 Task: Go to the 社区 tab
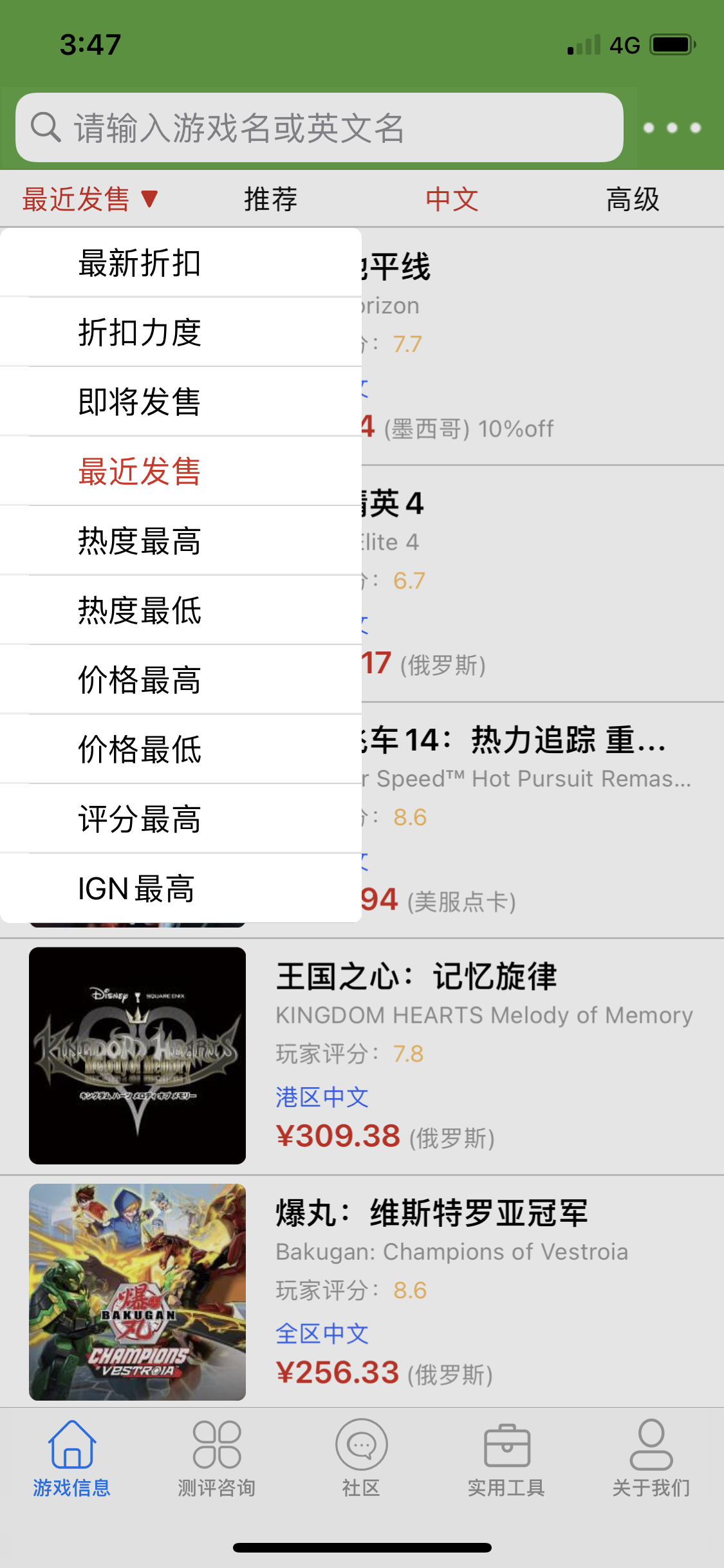362,1459
